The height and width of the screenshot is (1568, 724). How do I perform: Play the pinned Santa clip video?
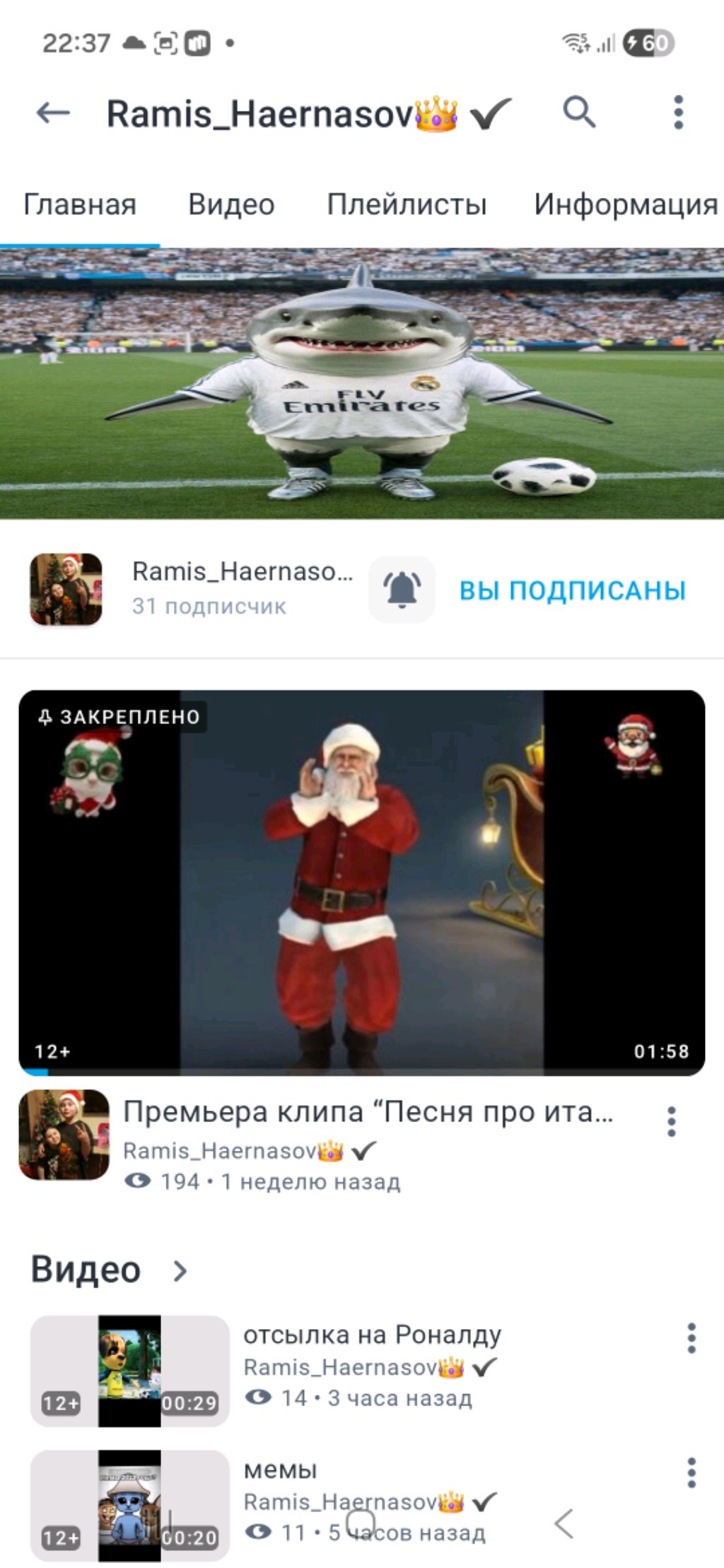pyautogui.click(x=362, y=882)
